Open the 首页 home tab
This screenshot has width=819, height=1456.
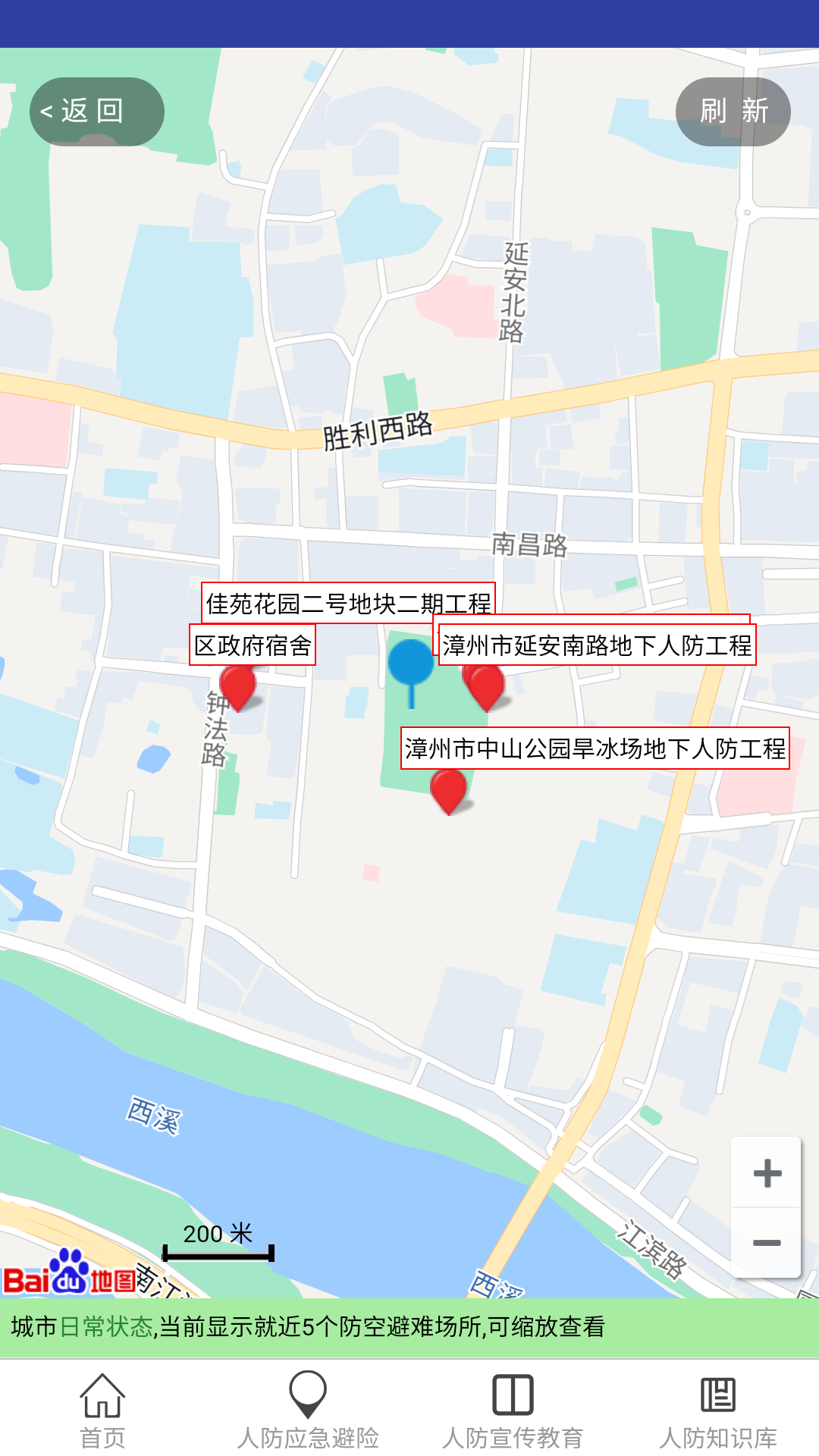[102, 1409]
